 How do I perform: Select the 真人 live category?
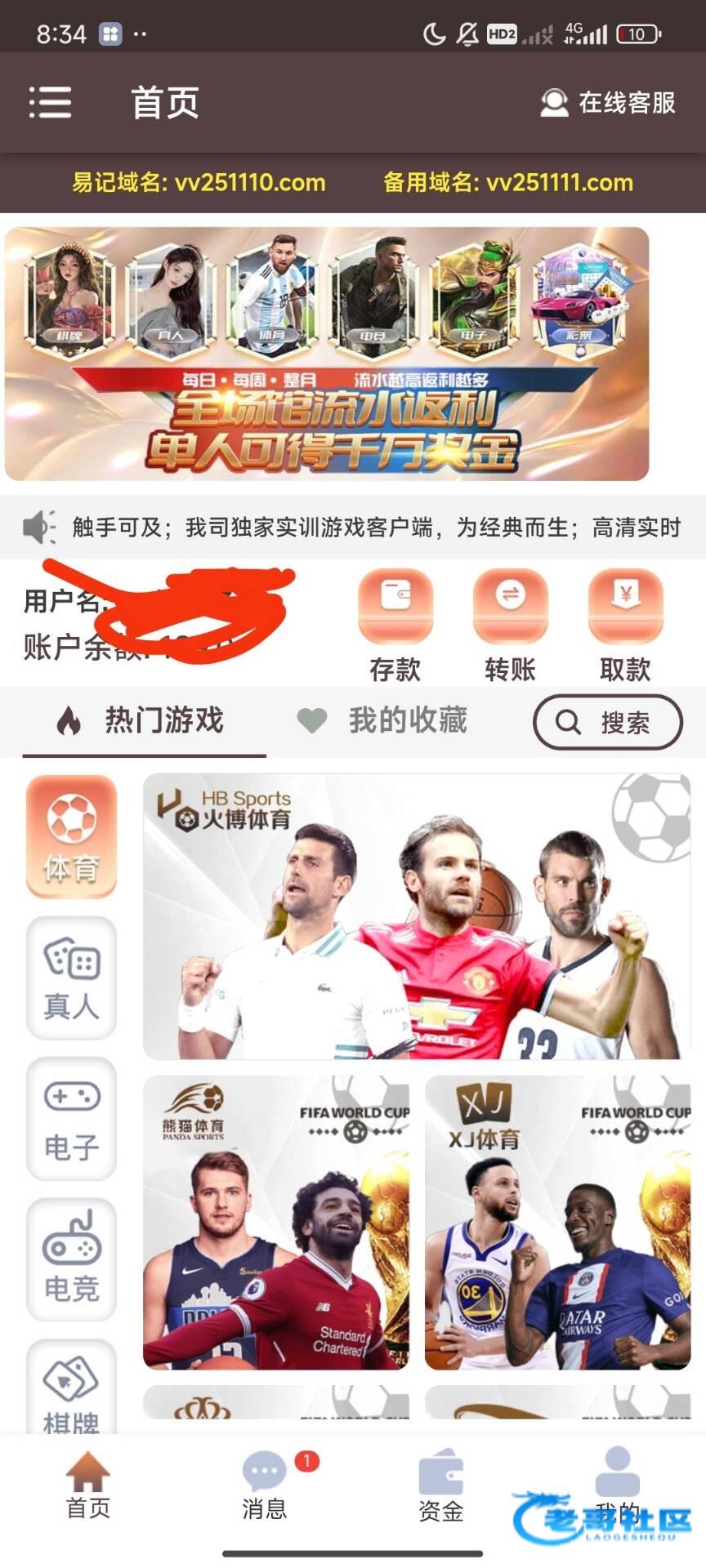pos(72,978)
